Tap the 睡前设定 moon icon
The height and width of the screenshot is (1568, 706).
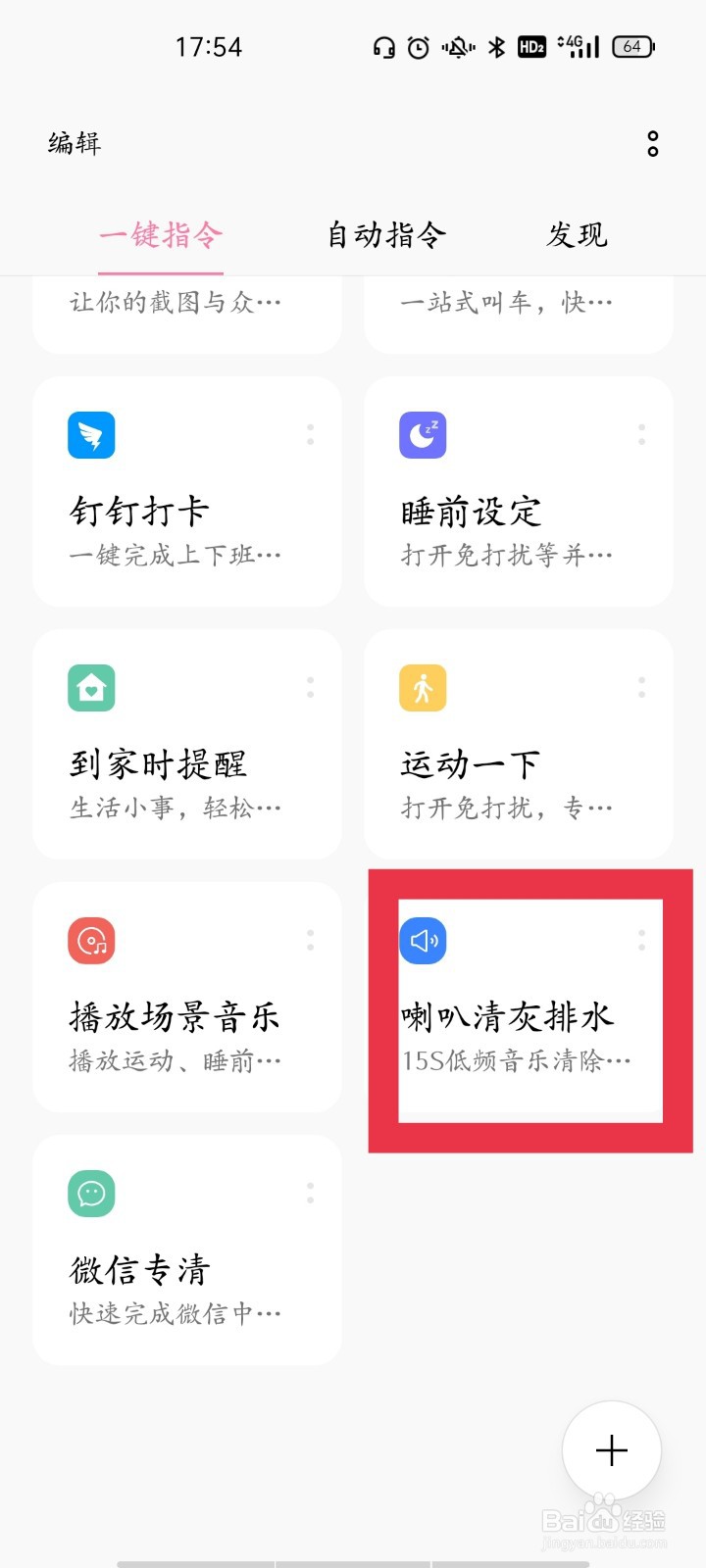pos(422,434)
